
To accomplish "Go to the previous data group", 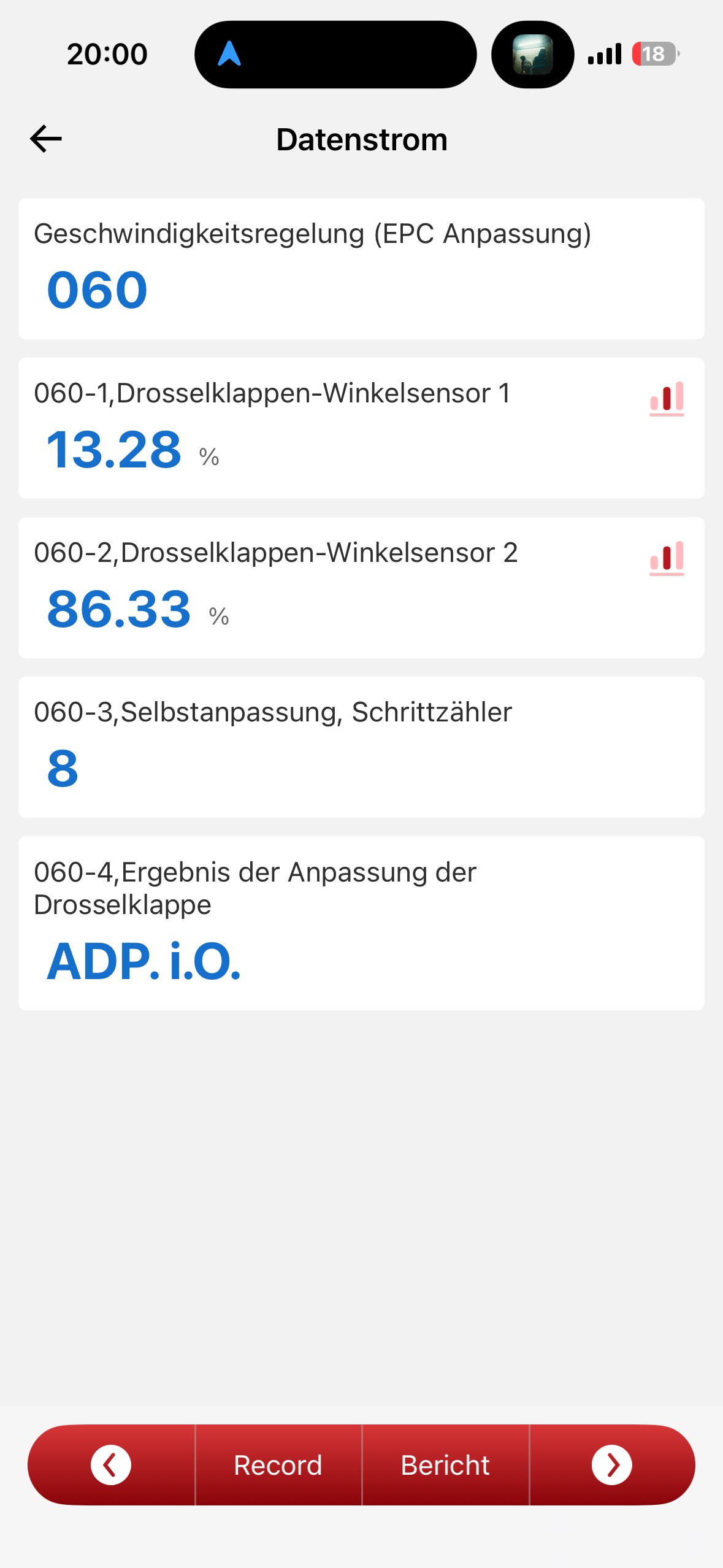I will [111, 1465].
